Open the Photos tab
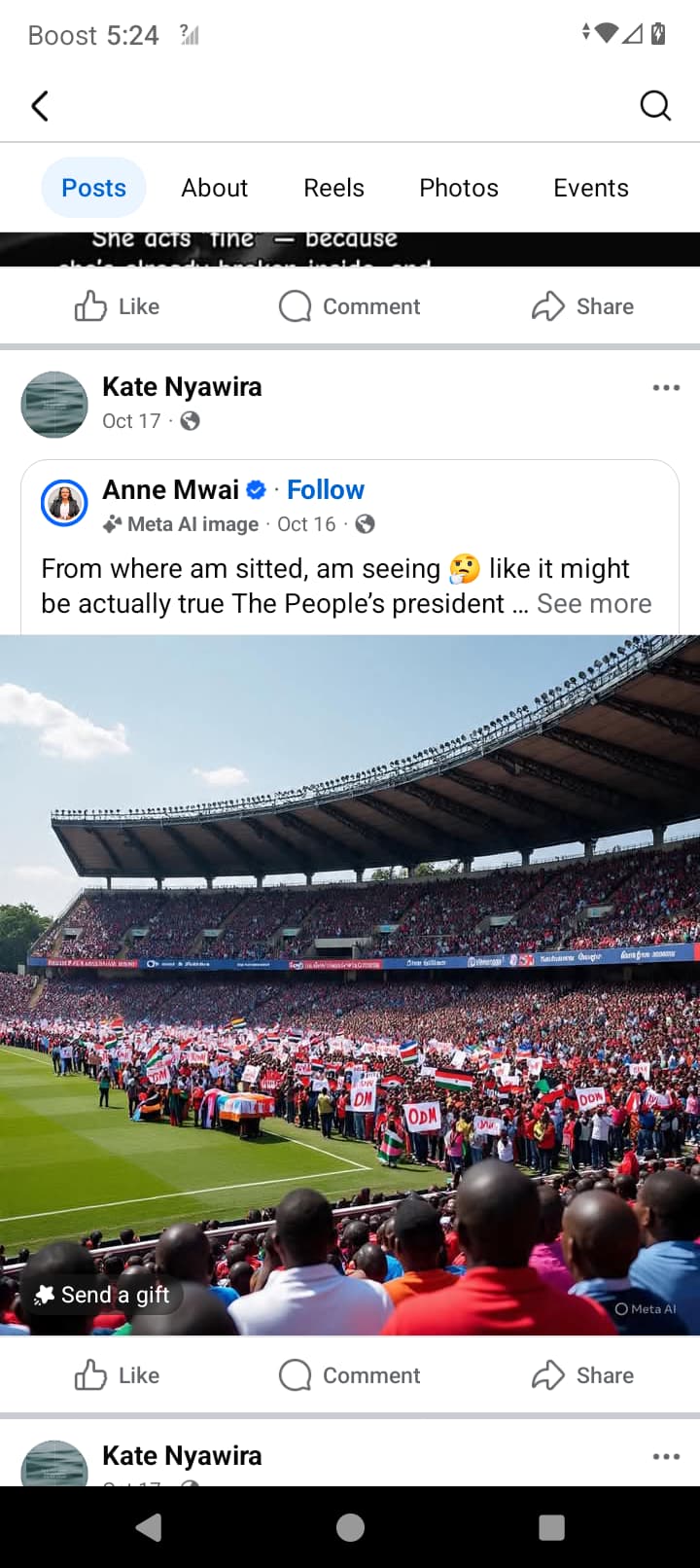The height and width of the screenshot is (1568, 700). [x=458, y=188]
